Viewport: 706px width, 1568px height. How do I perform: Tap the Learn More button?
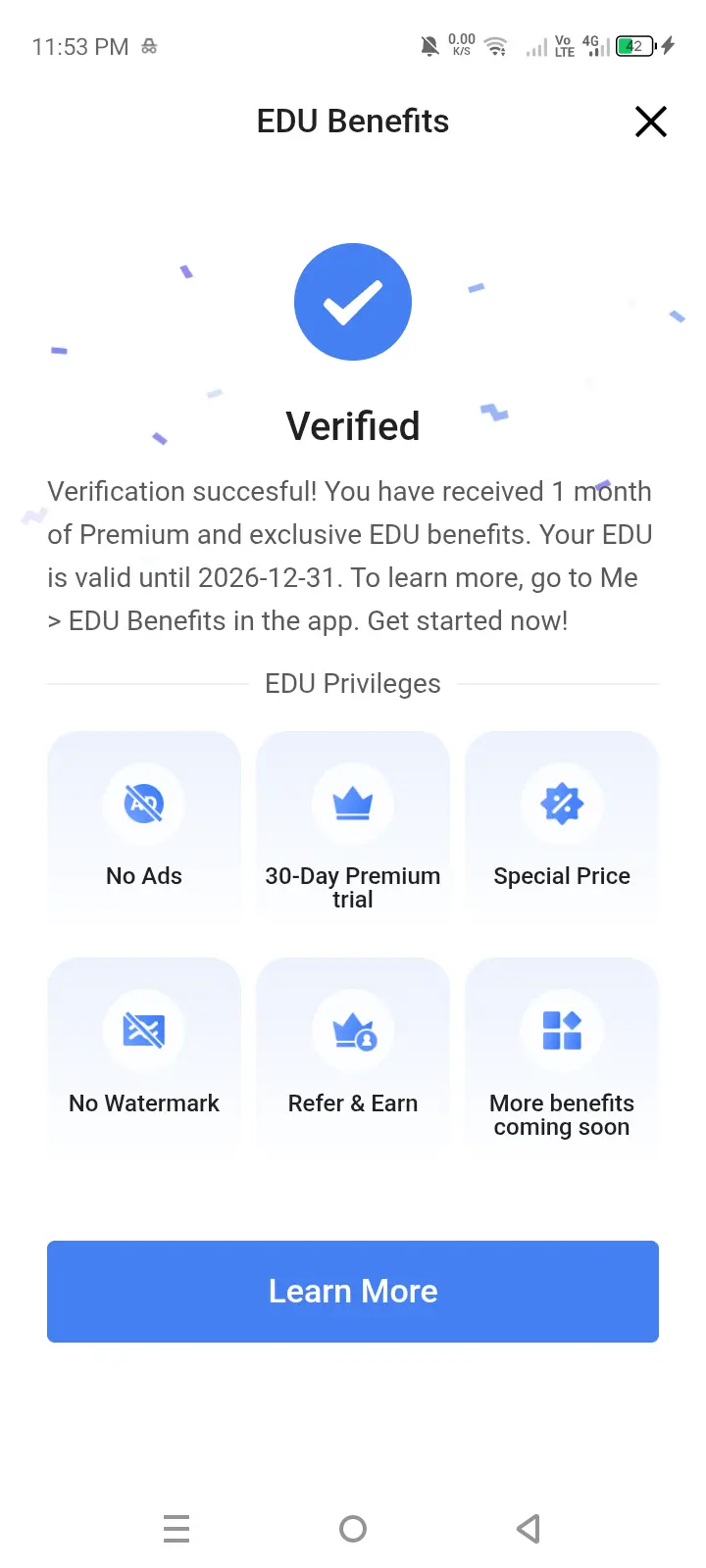[353, 1291]
